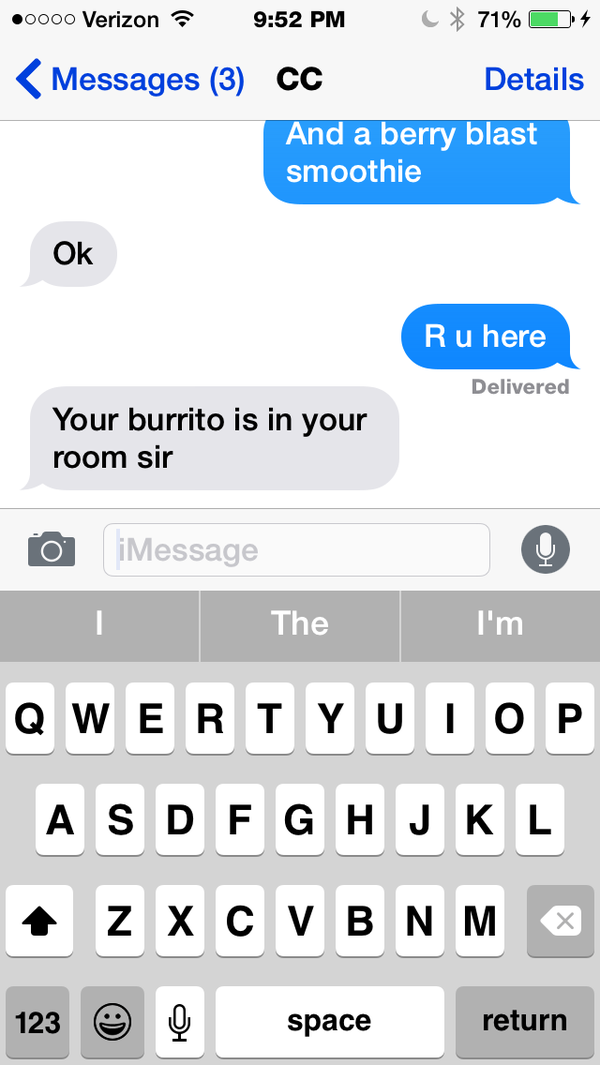Pick the "I'm" word suggestion
600x1065 pixels.
pyautogui.click(x=500, y=624)
